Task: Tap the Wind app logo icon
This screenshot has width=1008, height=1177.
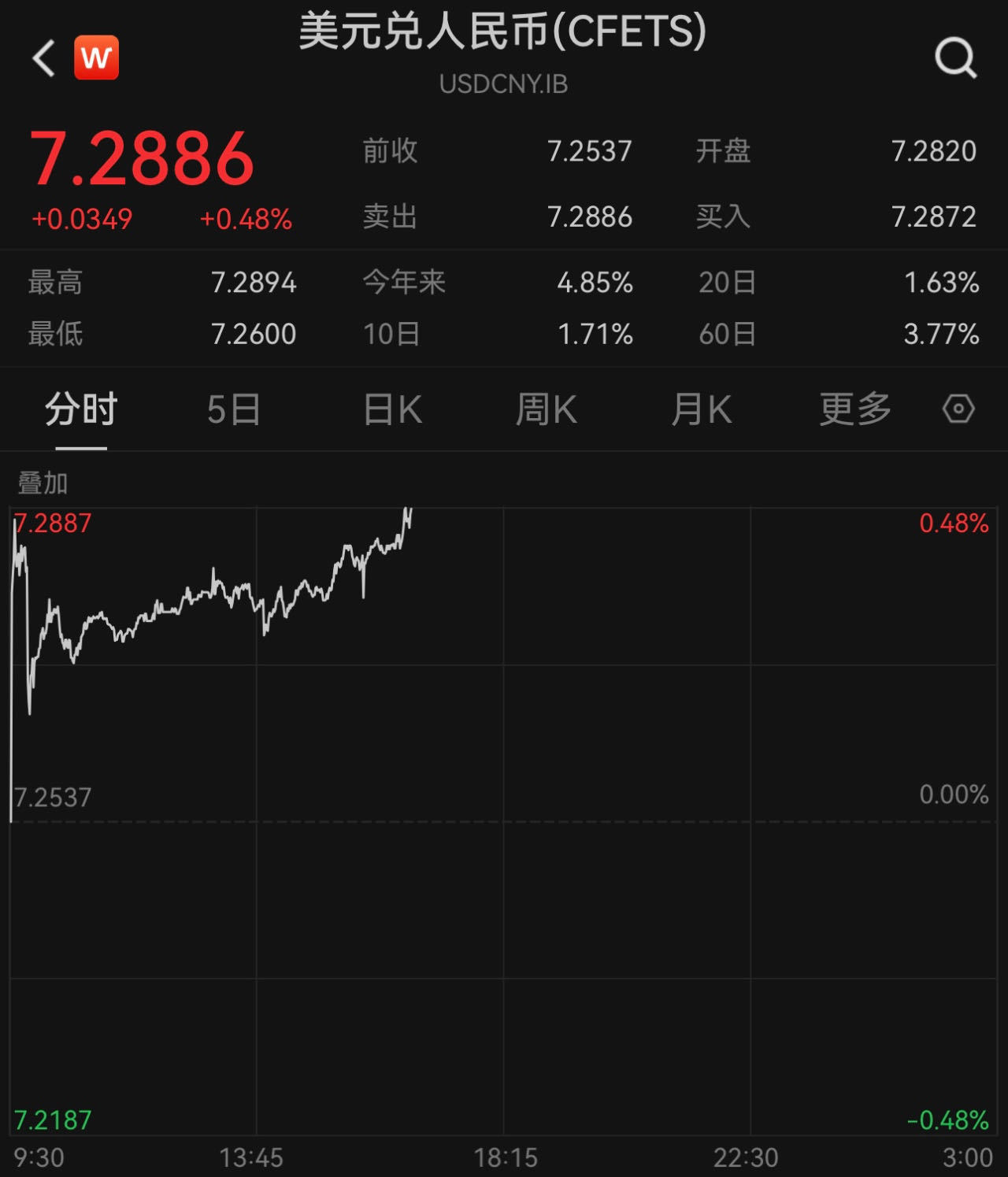Action: [96, 57]
